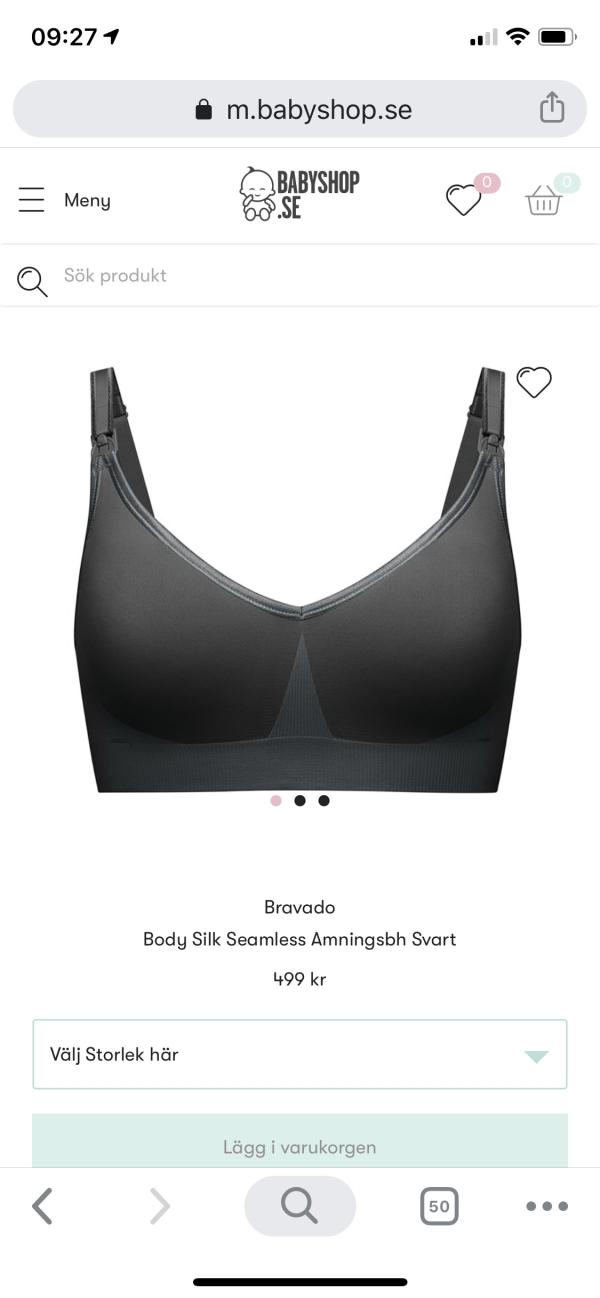This screenshot has width=600, height=1298.
Task: Go back in the browser
Action: [42, 1206]
